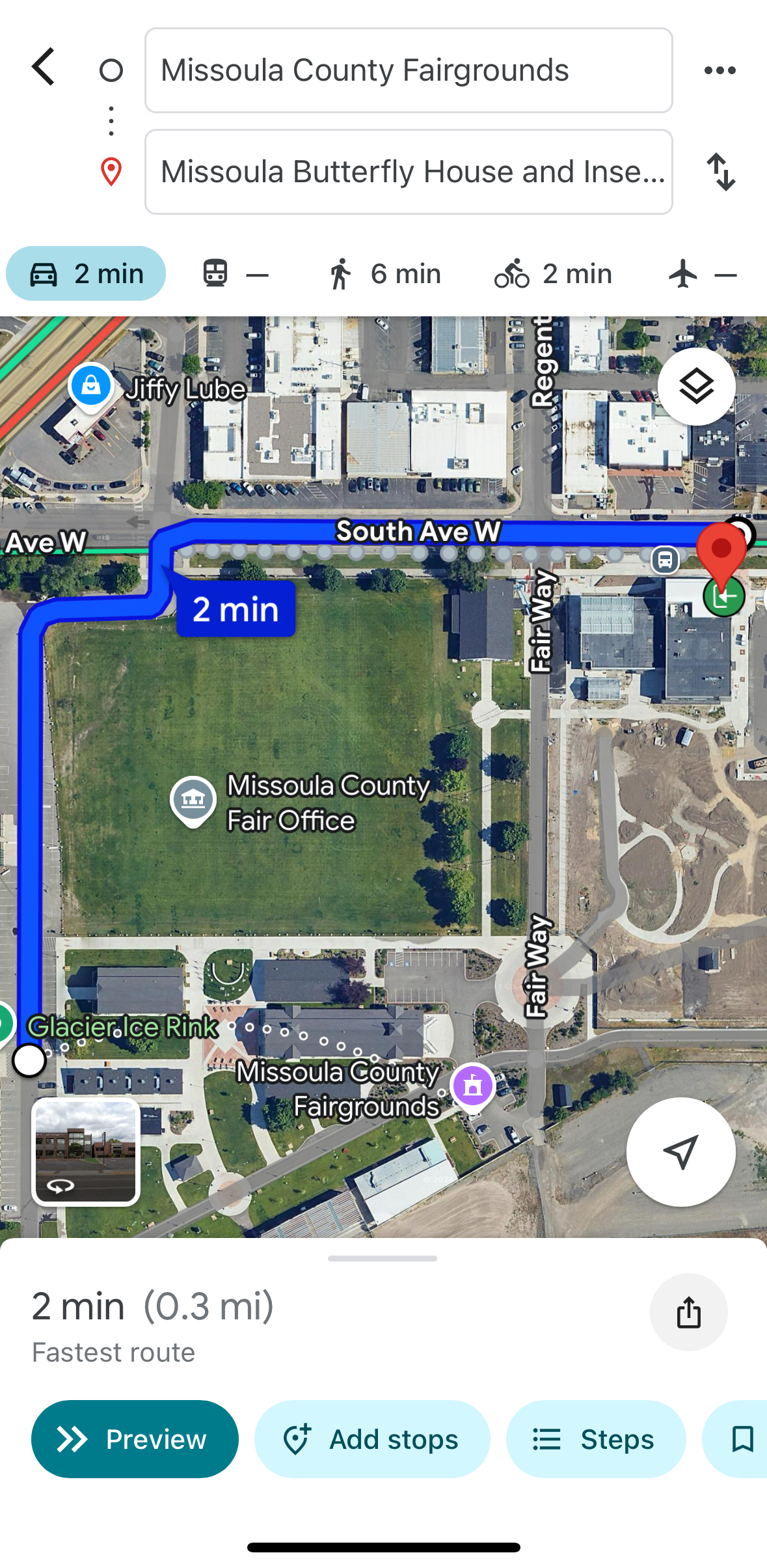This screenshot has width=767, height=1568.
Task: Open the map layers button
Action: (696, 387)
